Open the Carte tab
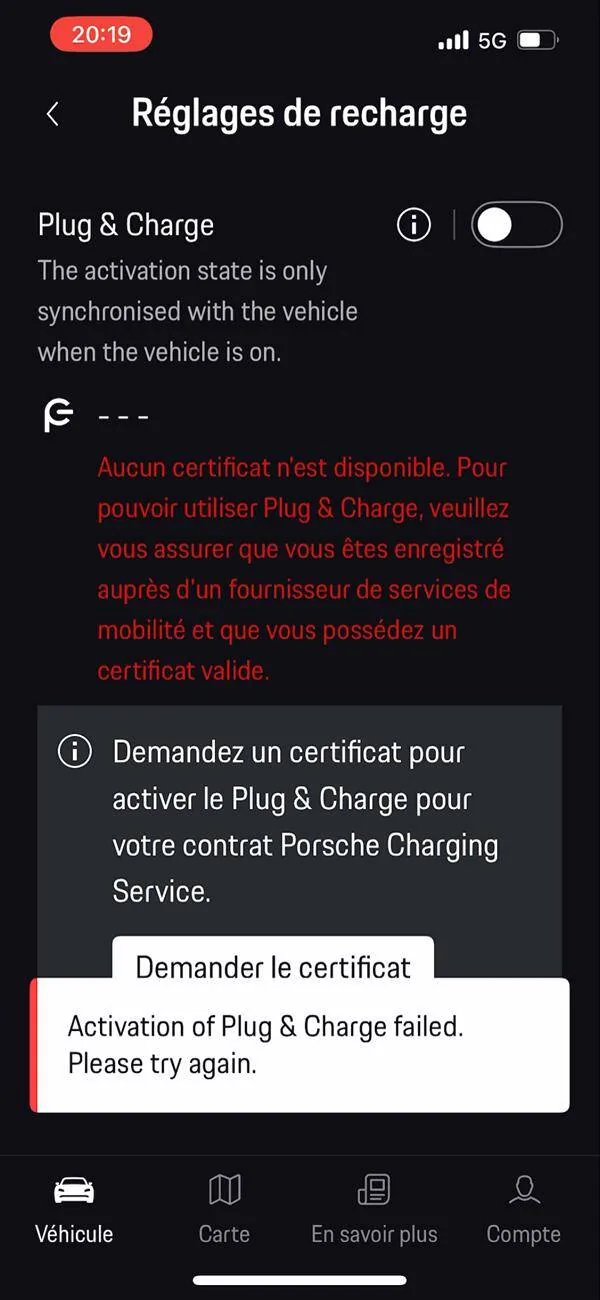Image resolution: width=600 pixels, height=1300 pixels. [224, 1208]
